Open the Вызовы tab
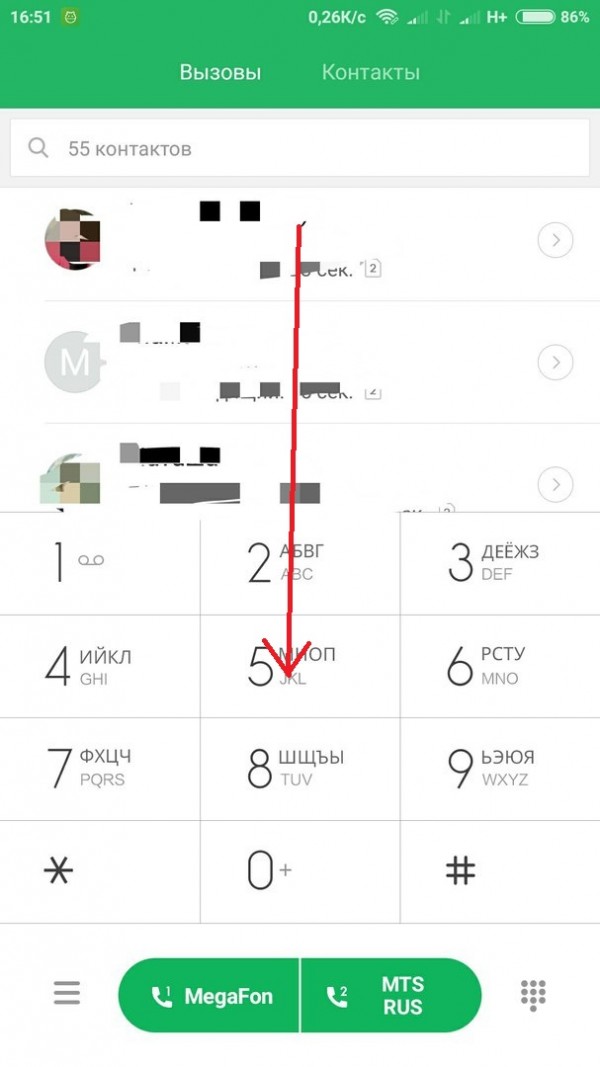 click(x=220, y=73)
